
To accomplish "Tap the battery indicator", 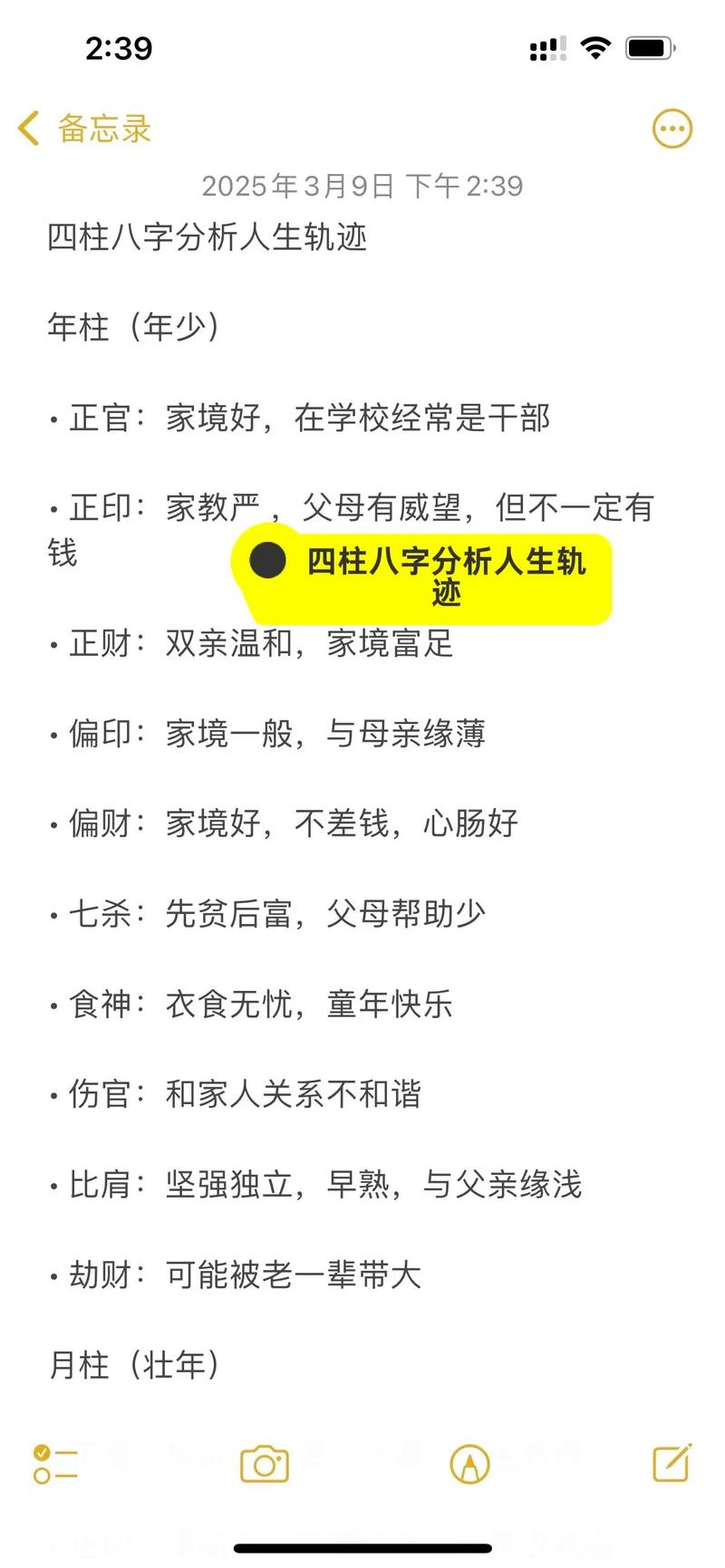I will point(649,47).
